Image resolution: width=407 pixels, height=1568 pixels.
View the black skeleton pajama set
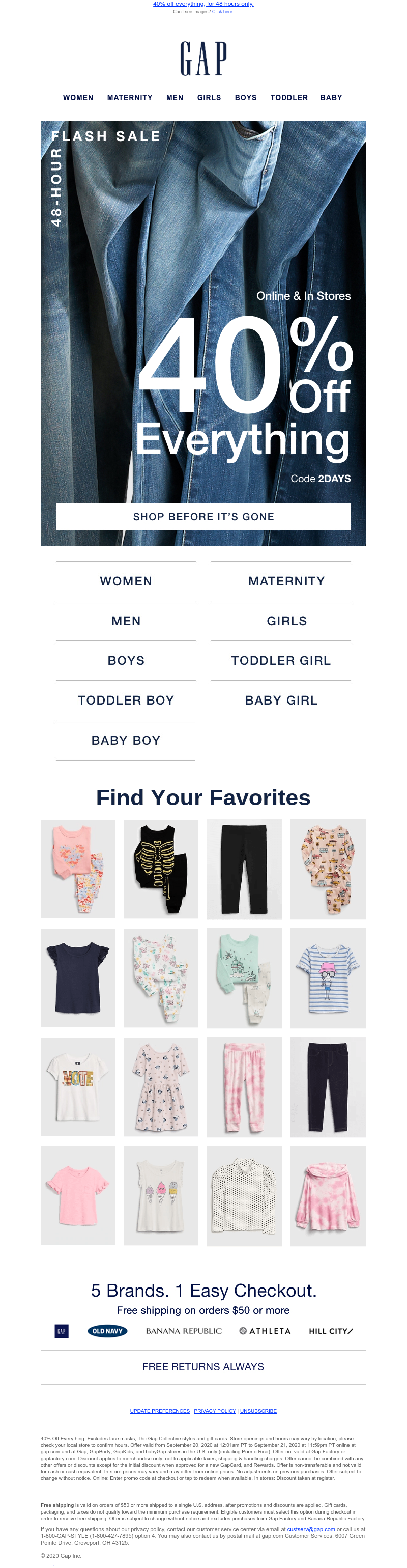pos(161,869)
